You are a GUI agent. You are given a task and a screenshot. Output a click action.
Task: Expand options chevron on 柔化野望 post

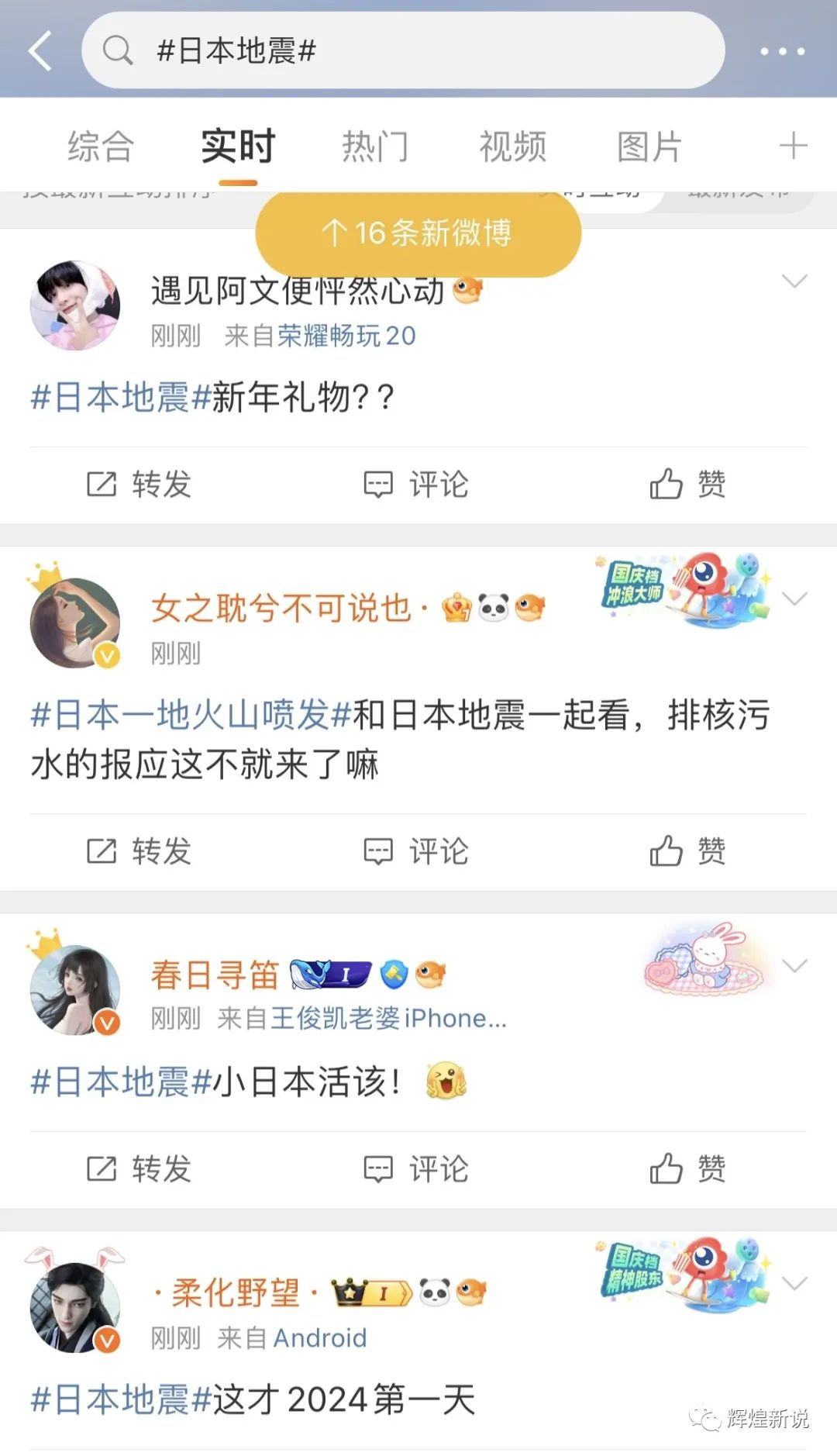pos(794,1284)
